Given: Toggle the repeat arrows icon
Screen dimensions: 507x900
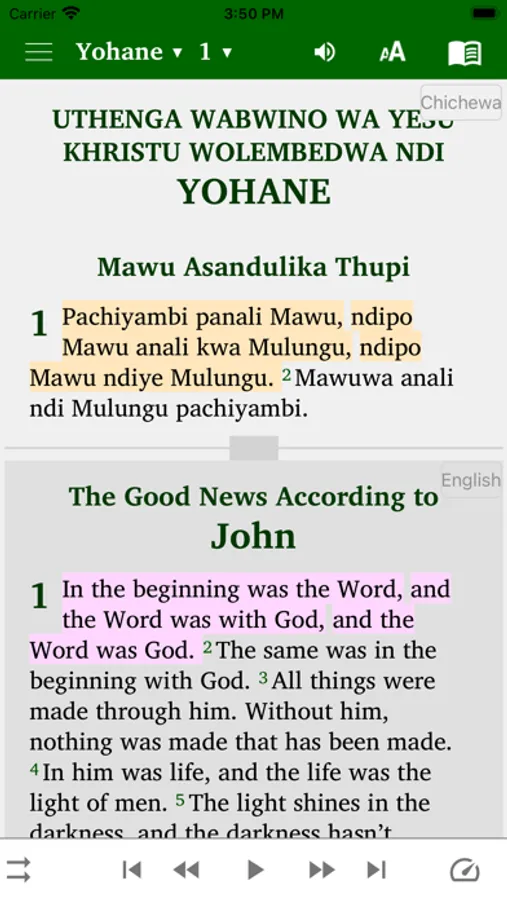Looking at the screenshot, I should tap(18, 870).
